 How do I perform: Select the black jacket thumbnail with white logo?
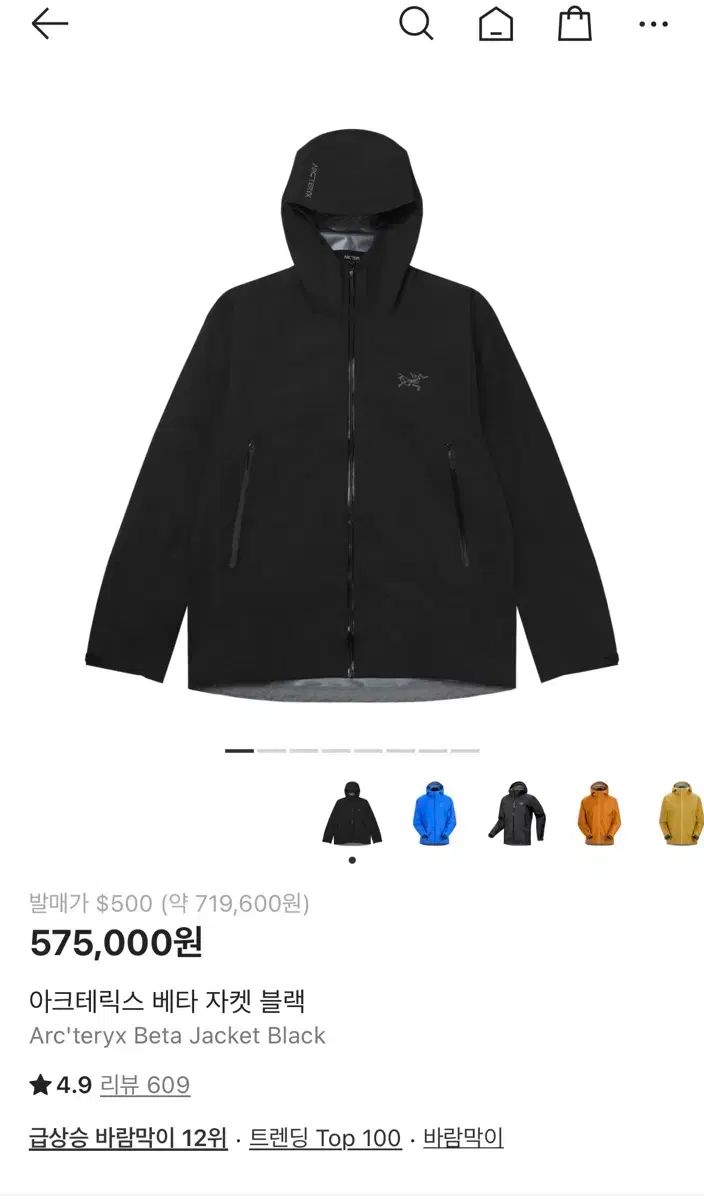(x=517, y=814)
